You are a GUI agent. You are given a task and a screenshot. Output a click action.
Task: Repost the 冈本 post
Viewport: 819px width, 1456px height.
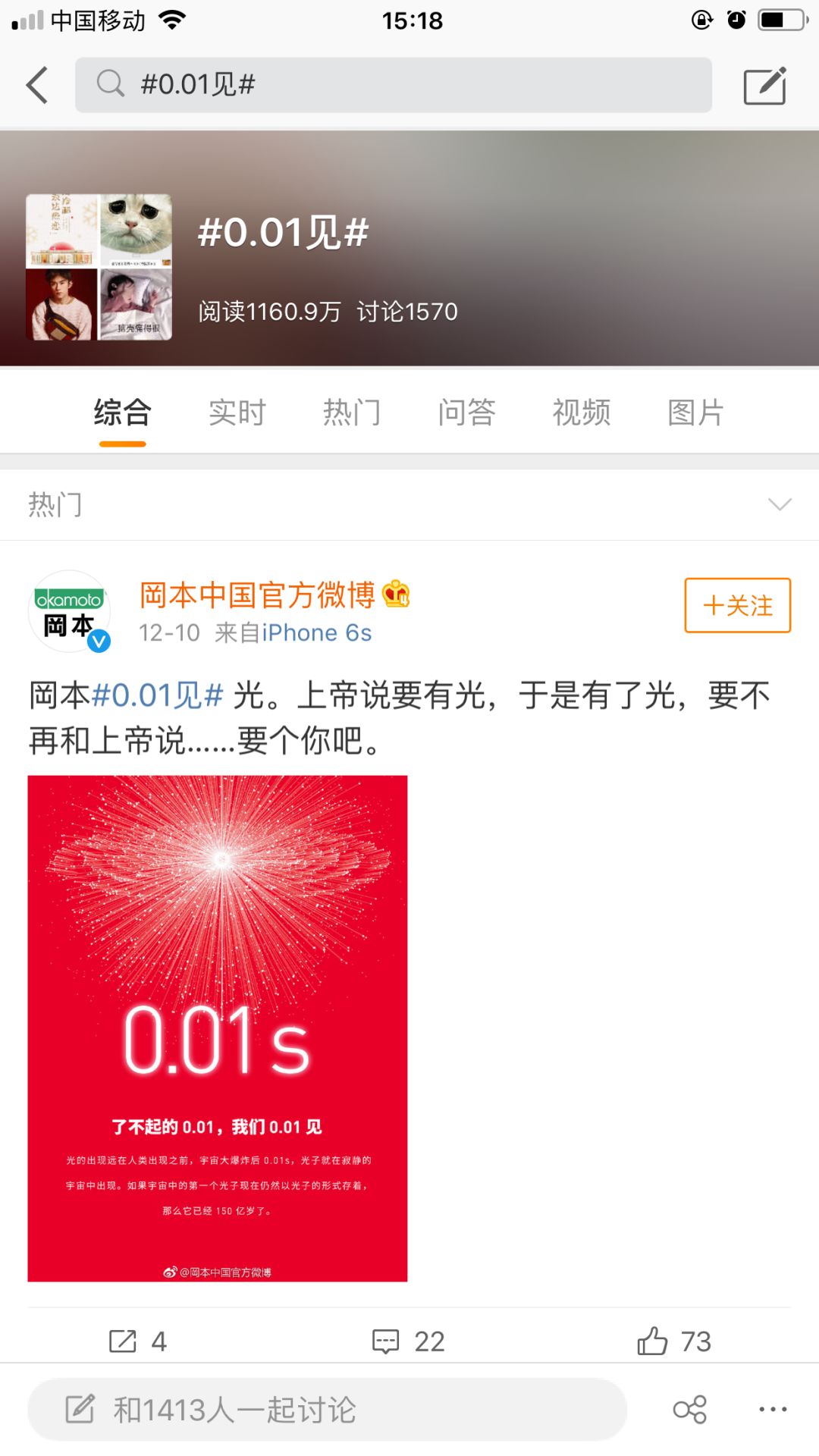pyautogui.click(x=137, y=1341)
